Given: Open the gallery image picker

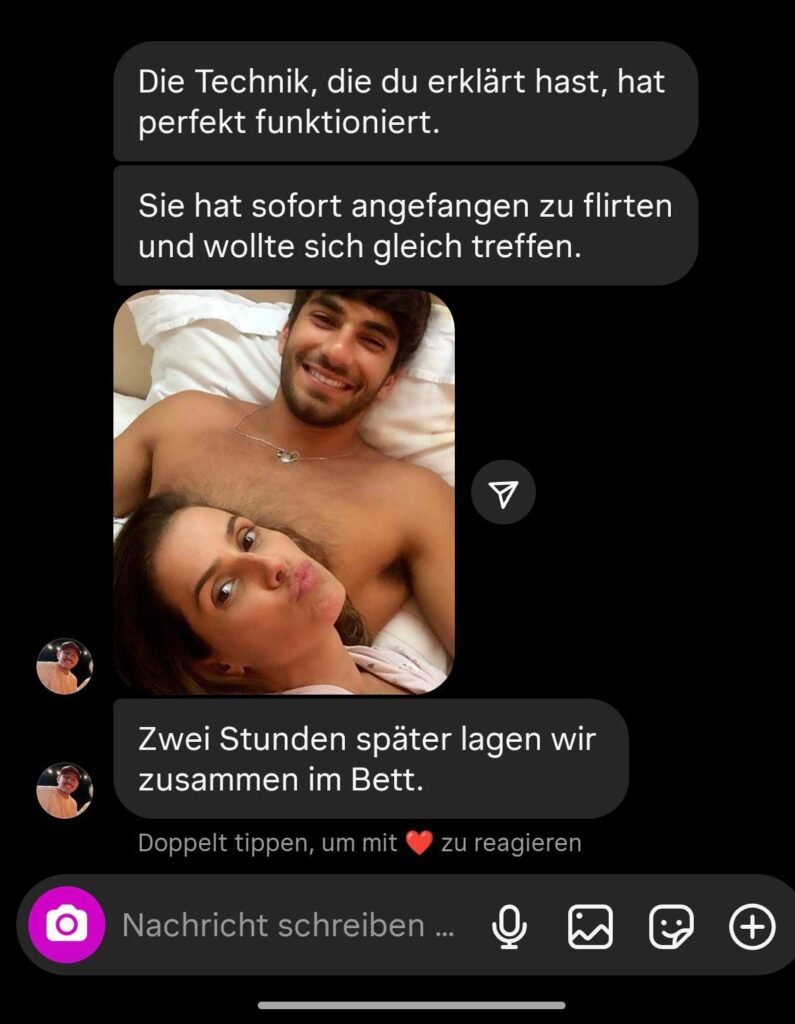Looking at the screenshot, I should click(590, 926).
